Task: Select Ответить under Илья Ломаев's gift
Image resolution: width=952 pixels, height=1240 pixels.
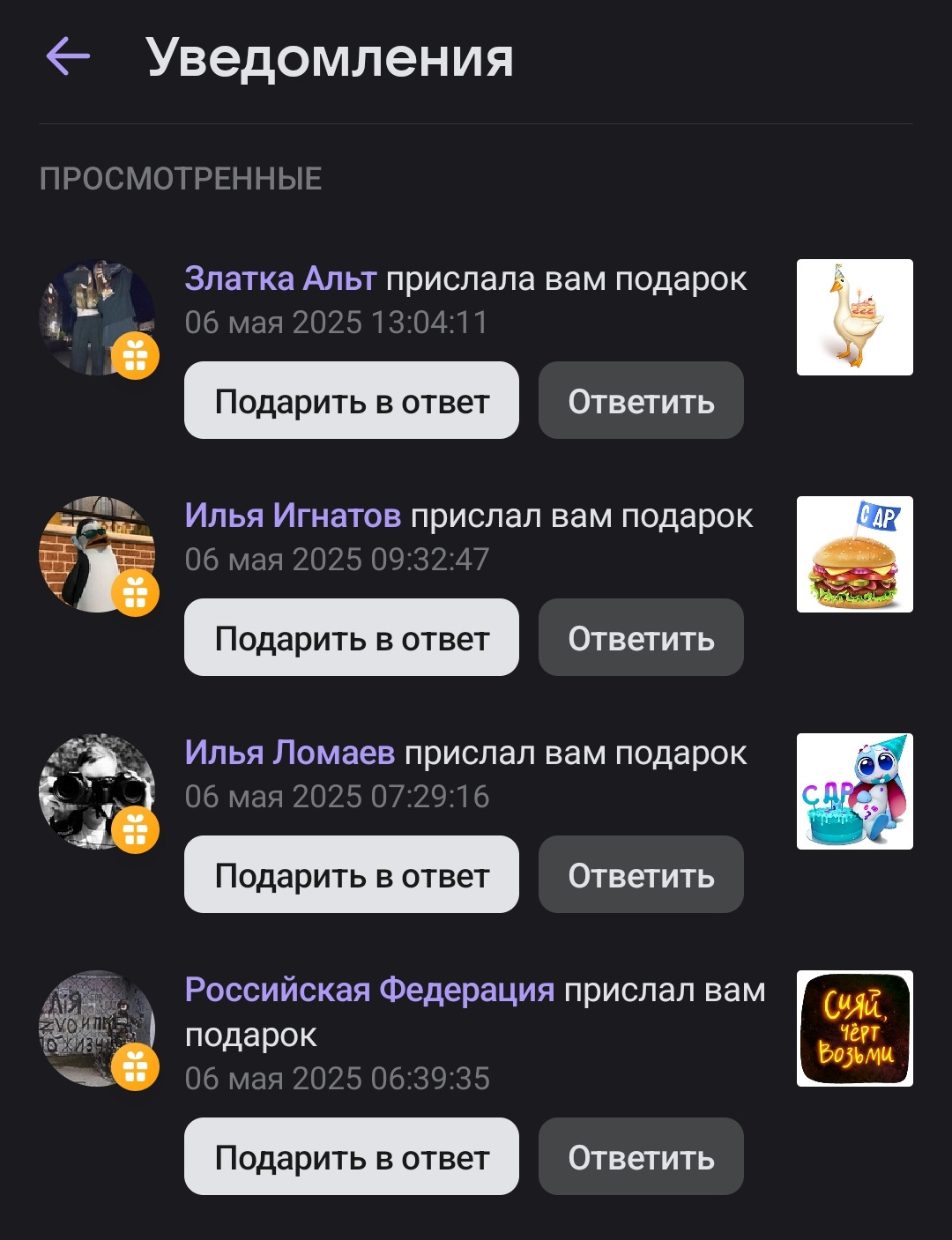Action: click(641, 875)
